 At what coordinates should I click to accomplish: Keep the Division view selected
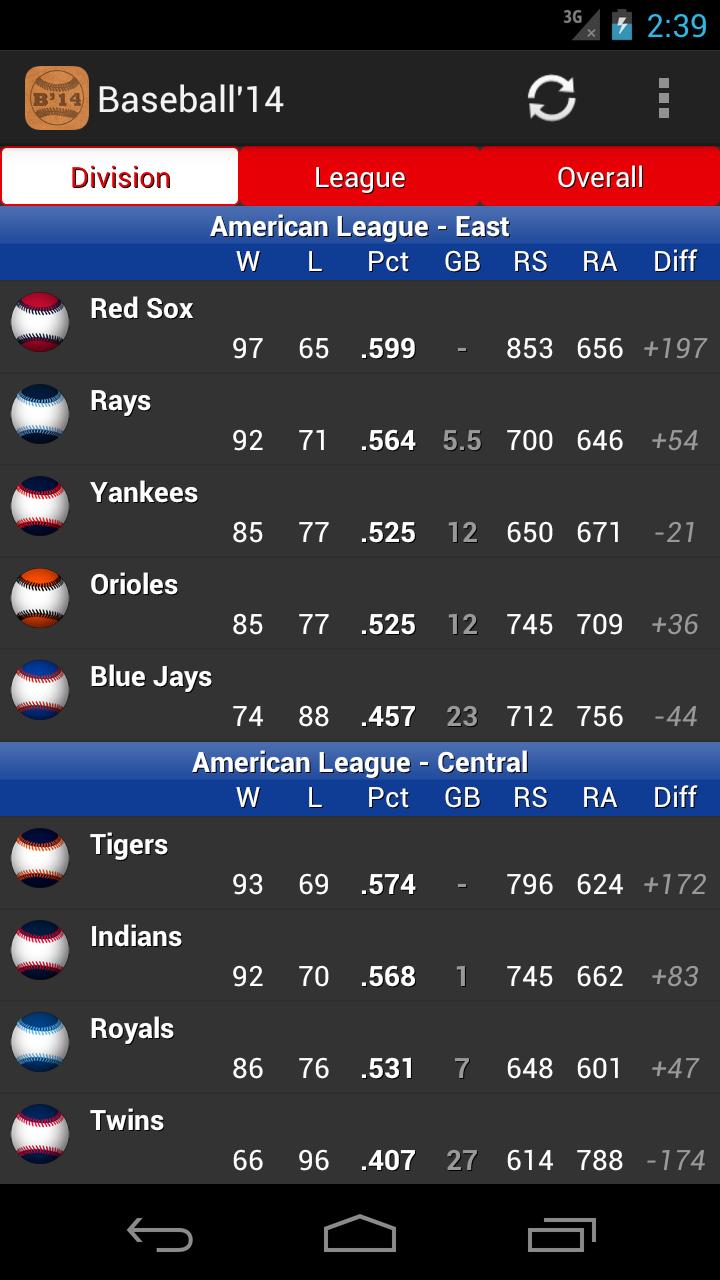[118, 176]
